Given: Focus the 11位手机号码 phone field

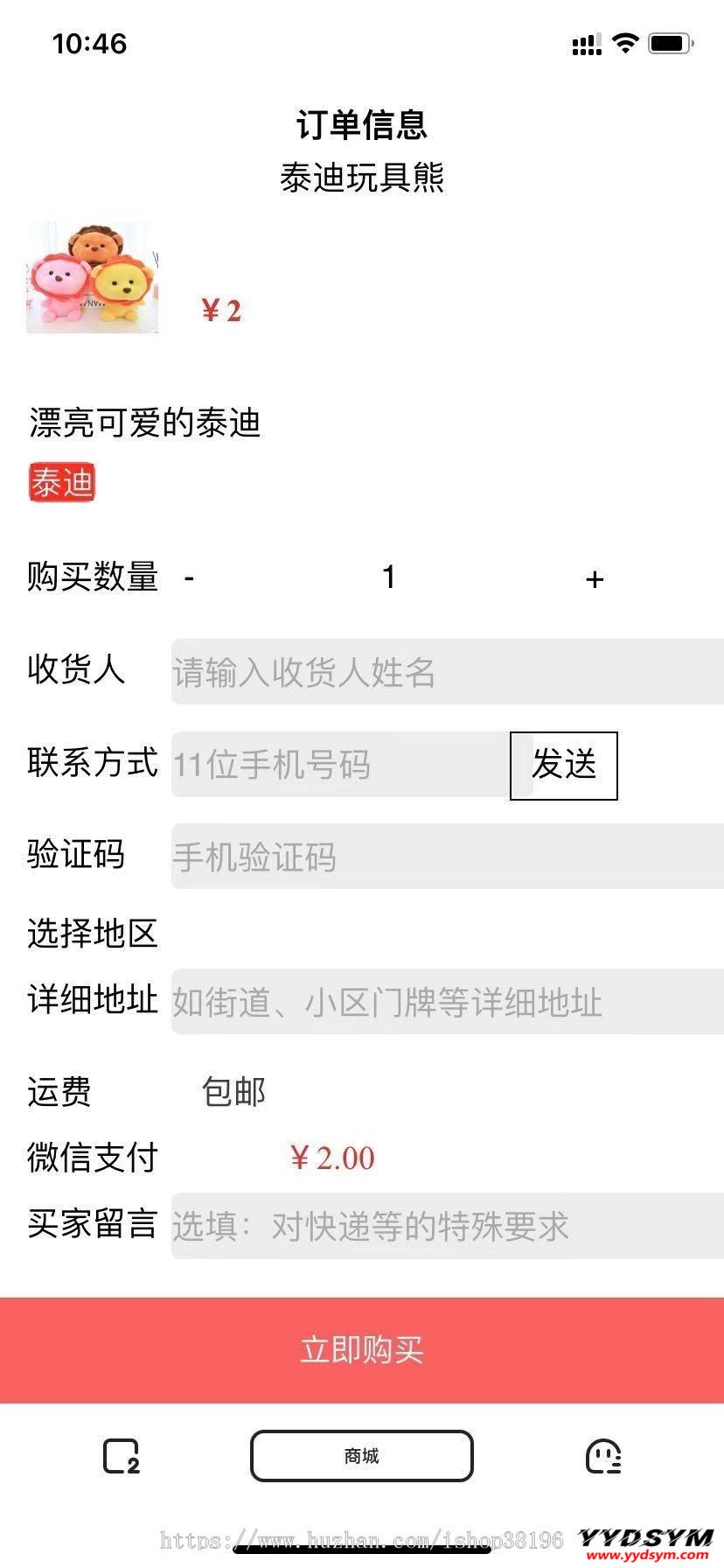Looking at the screenshot, I should pos(341,765).
